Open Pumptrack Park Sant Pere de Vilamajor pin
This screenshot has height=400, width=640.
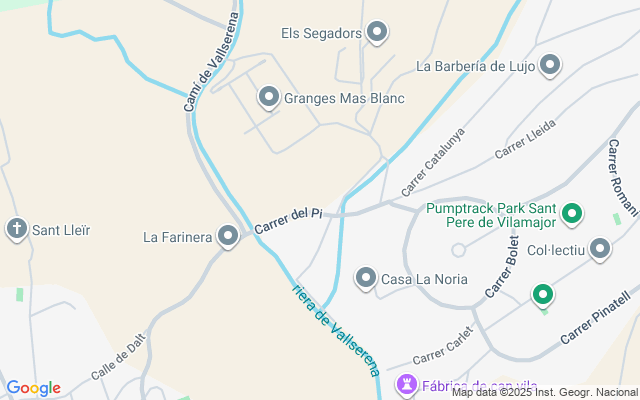click(572, 214)
